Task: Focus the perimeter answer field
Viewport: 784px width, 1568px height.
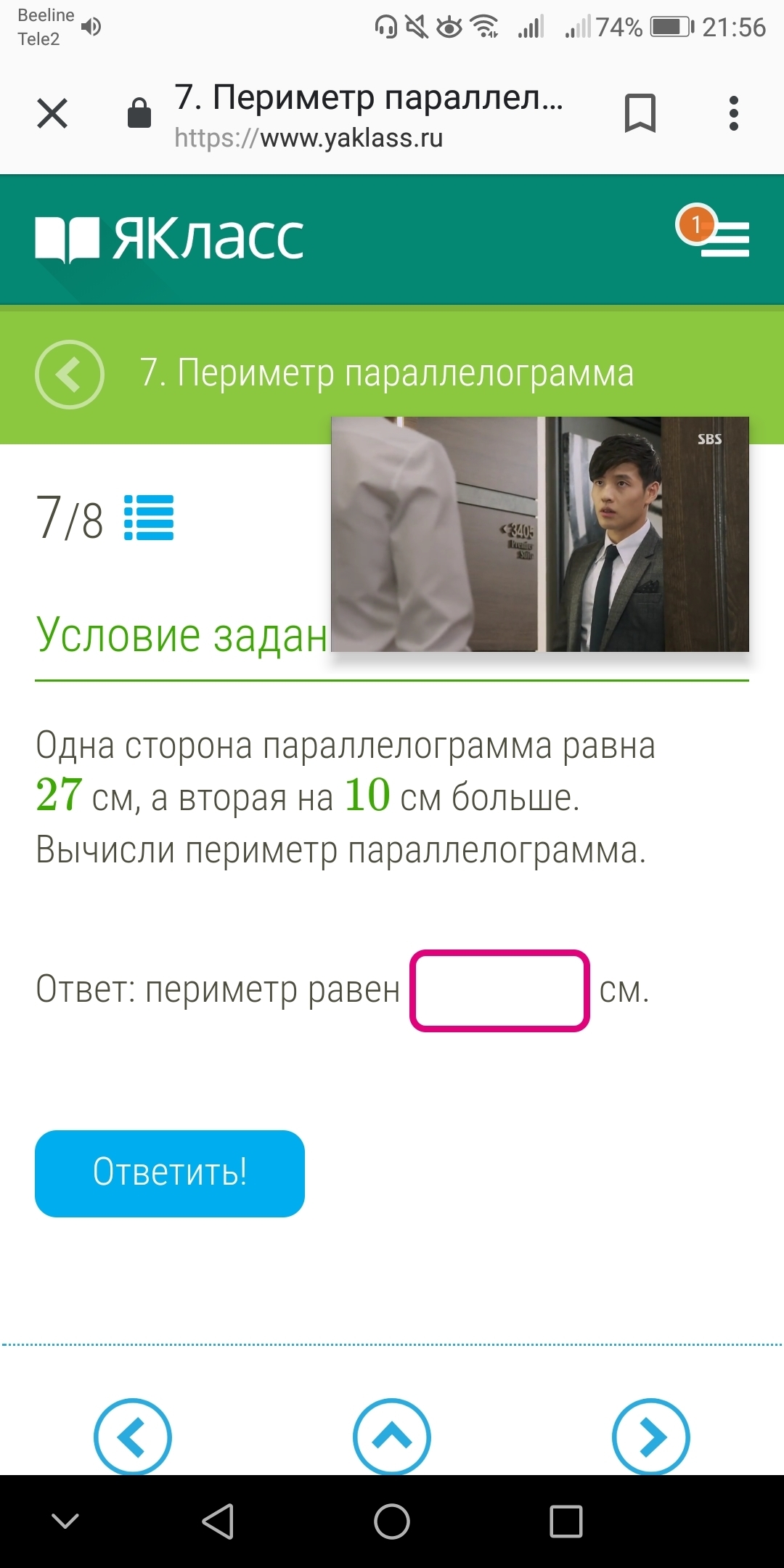Action: [x=499, y=991]
